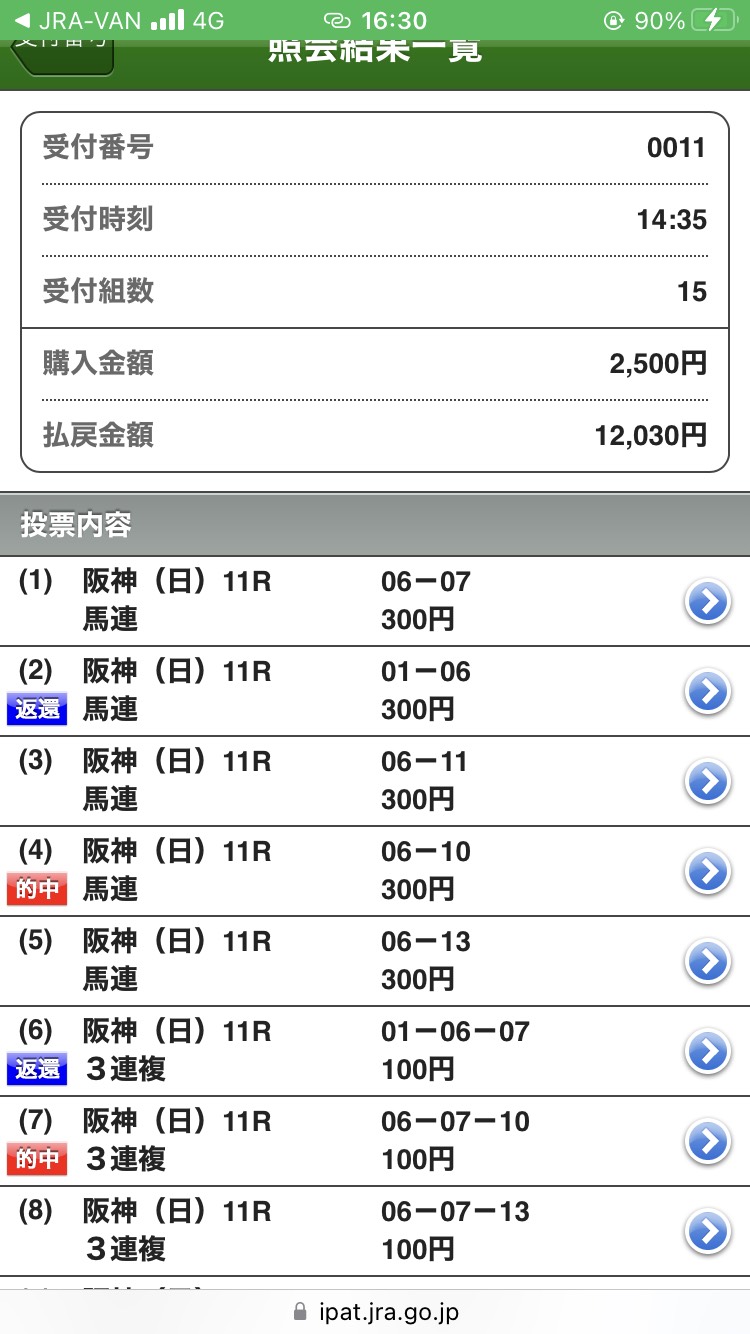Open bet (3) 馬連 06-11 details
Image resolution: width=750 pixels, height=1334 pixels.
[x=708, y=782]
